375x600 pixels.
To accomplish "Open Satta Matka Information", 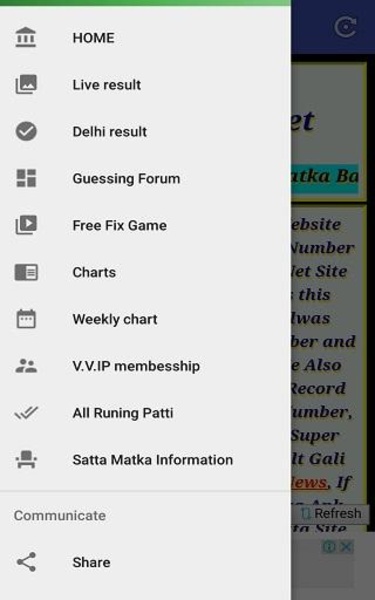I will 145,460.
